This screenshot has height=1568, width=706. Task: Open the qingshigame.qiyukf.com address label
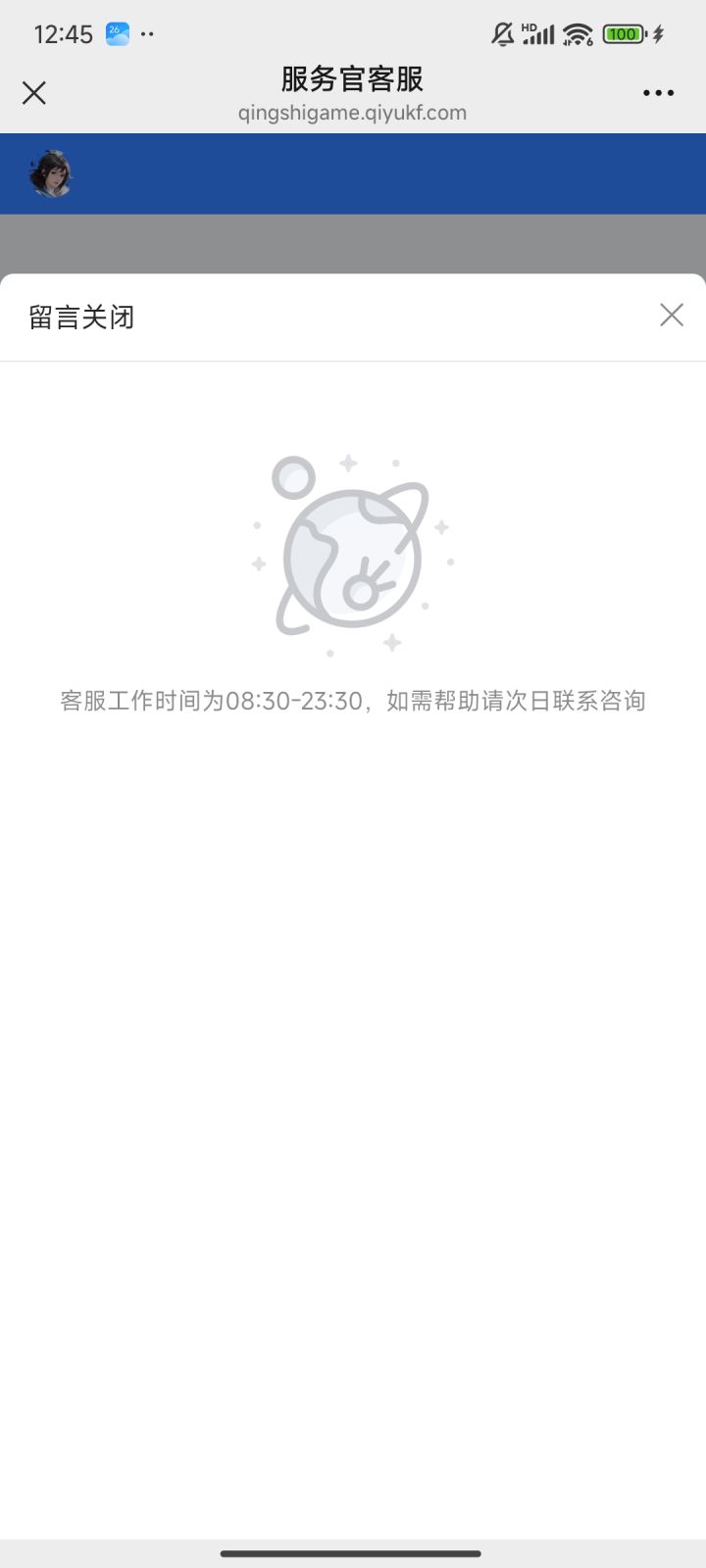point(351,113)
